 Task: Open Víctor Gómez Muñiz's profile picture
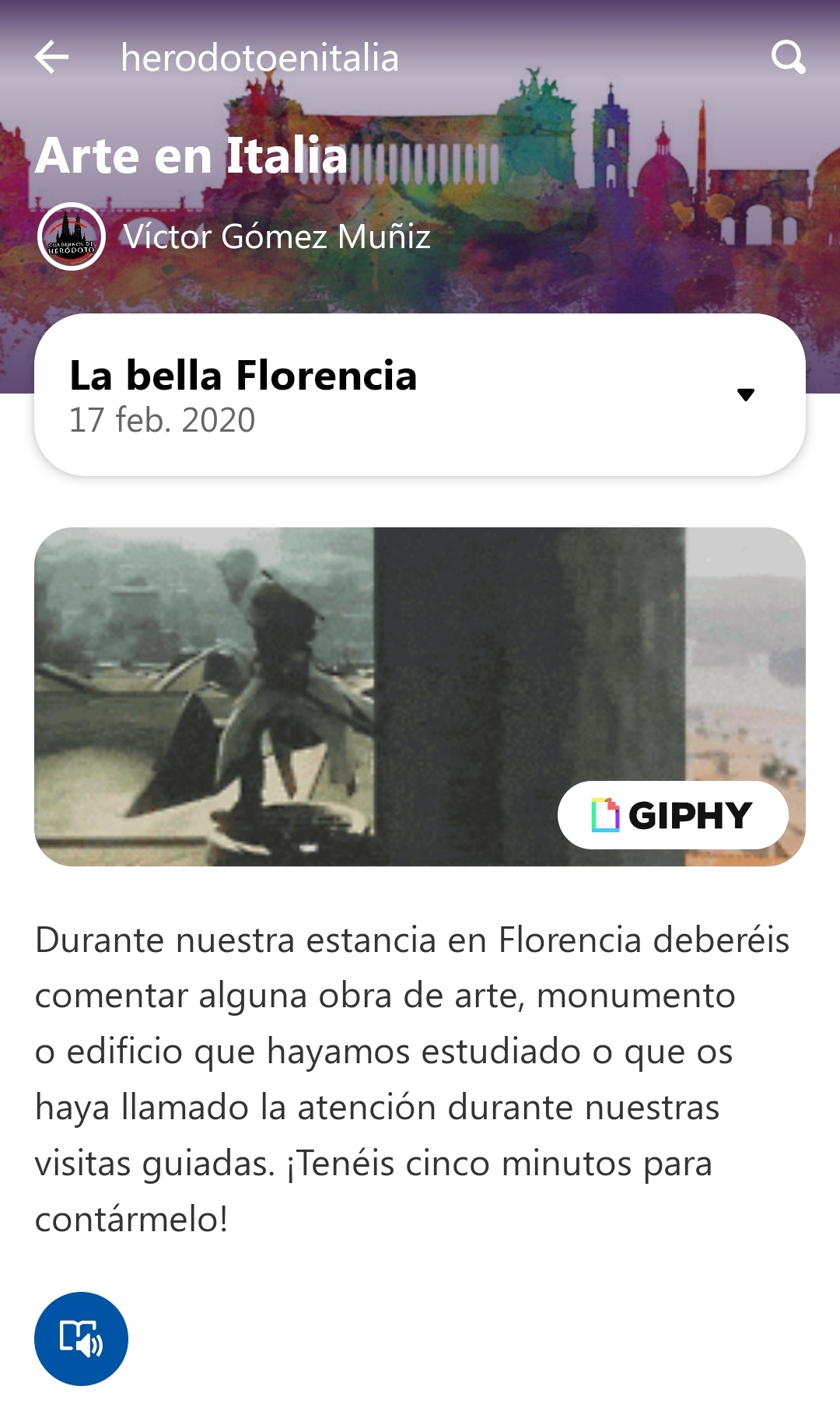[x=72, y=236]
